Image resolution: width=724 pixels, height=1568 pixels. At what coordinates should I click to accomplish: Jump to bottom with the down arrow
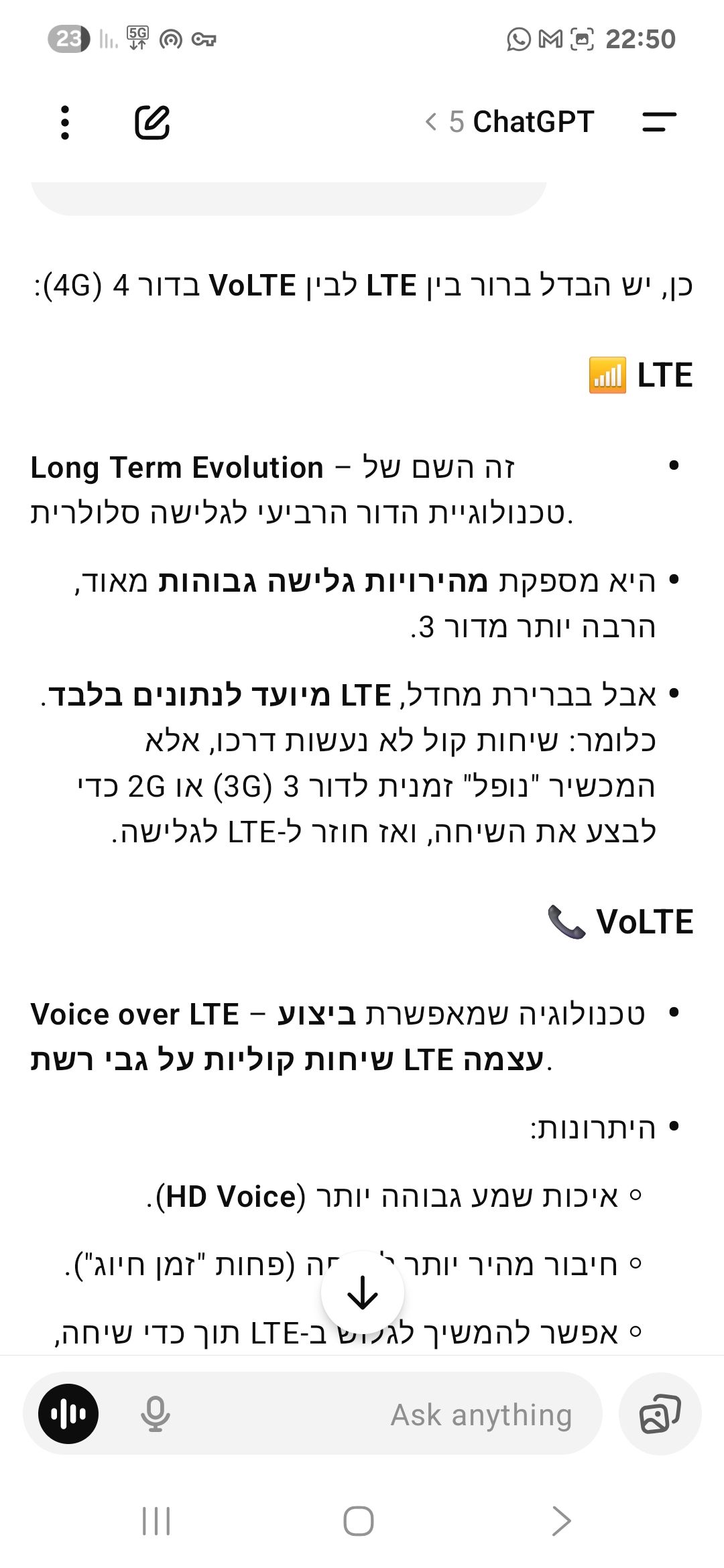tap(363, 1292)
